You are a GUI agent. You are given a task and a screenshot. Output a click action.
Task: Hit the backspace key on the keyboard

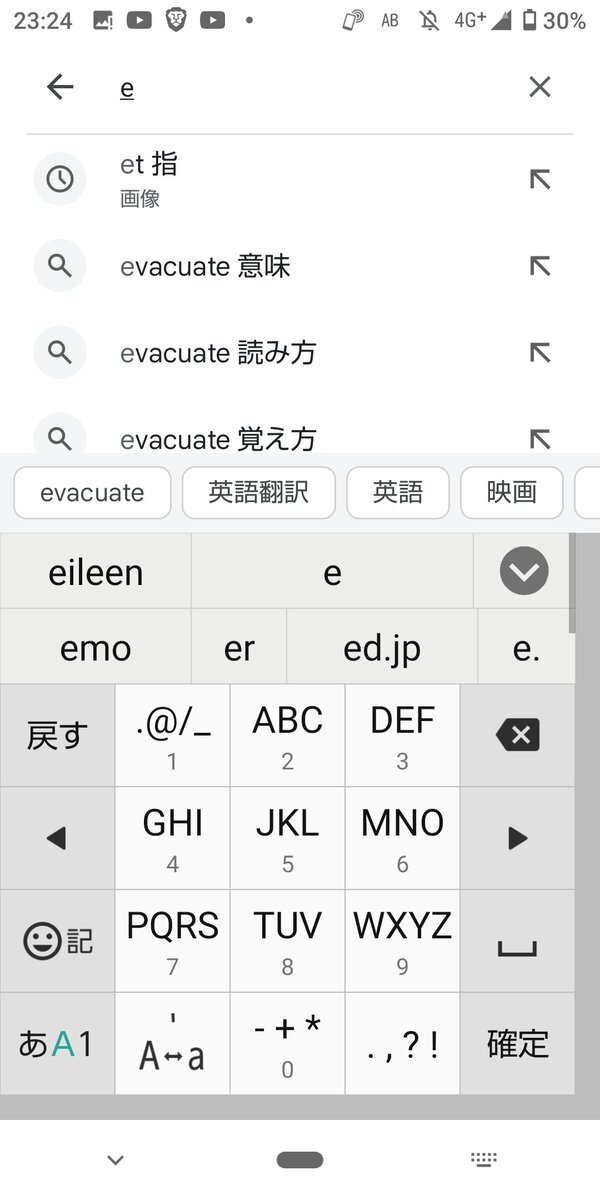click(517, 736)
